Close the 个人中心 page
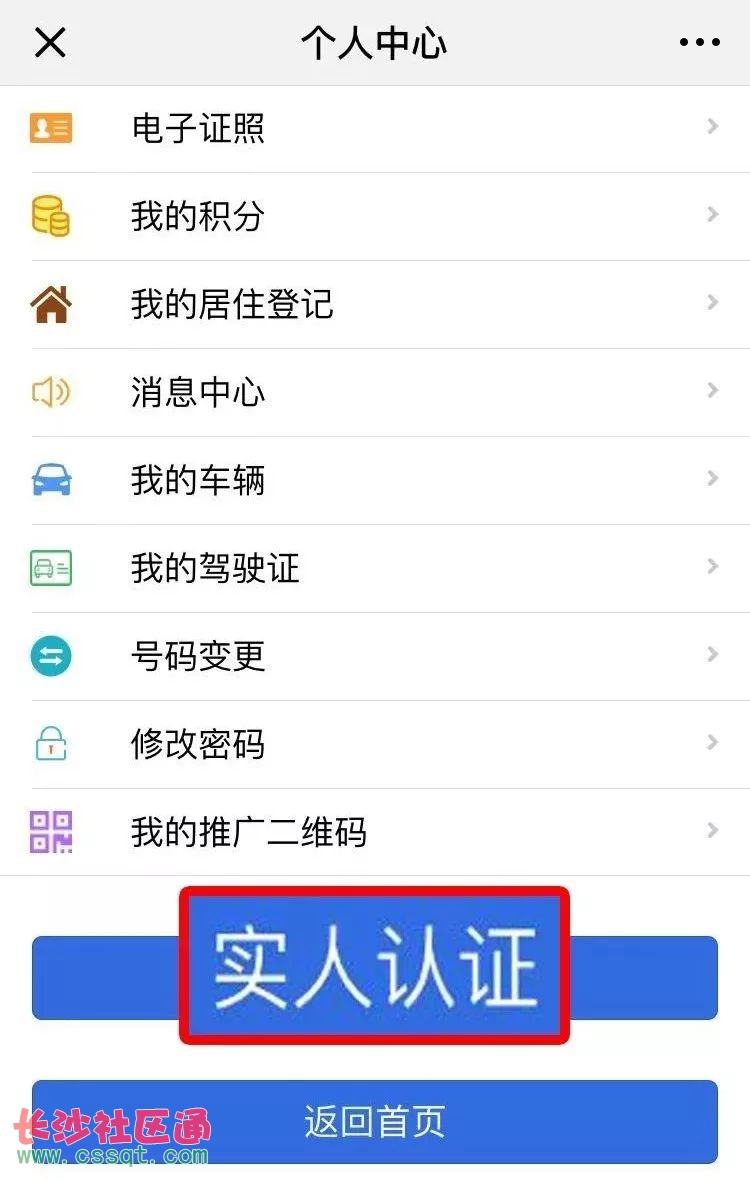Screen dimensions: 750x1181 [x=50, y=42]
